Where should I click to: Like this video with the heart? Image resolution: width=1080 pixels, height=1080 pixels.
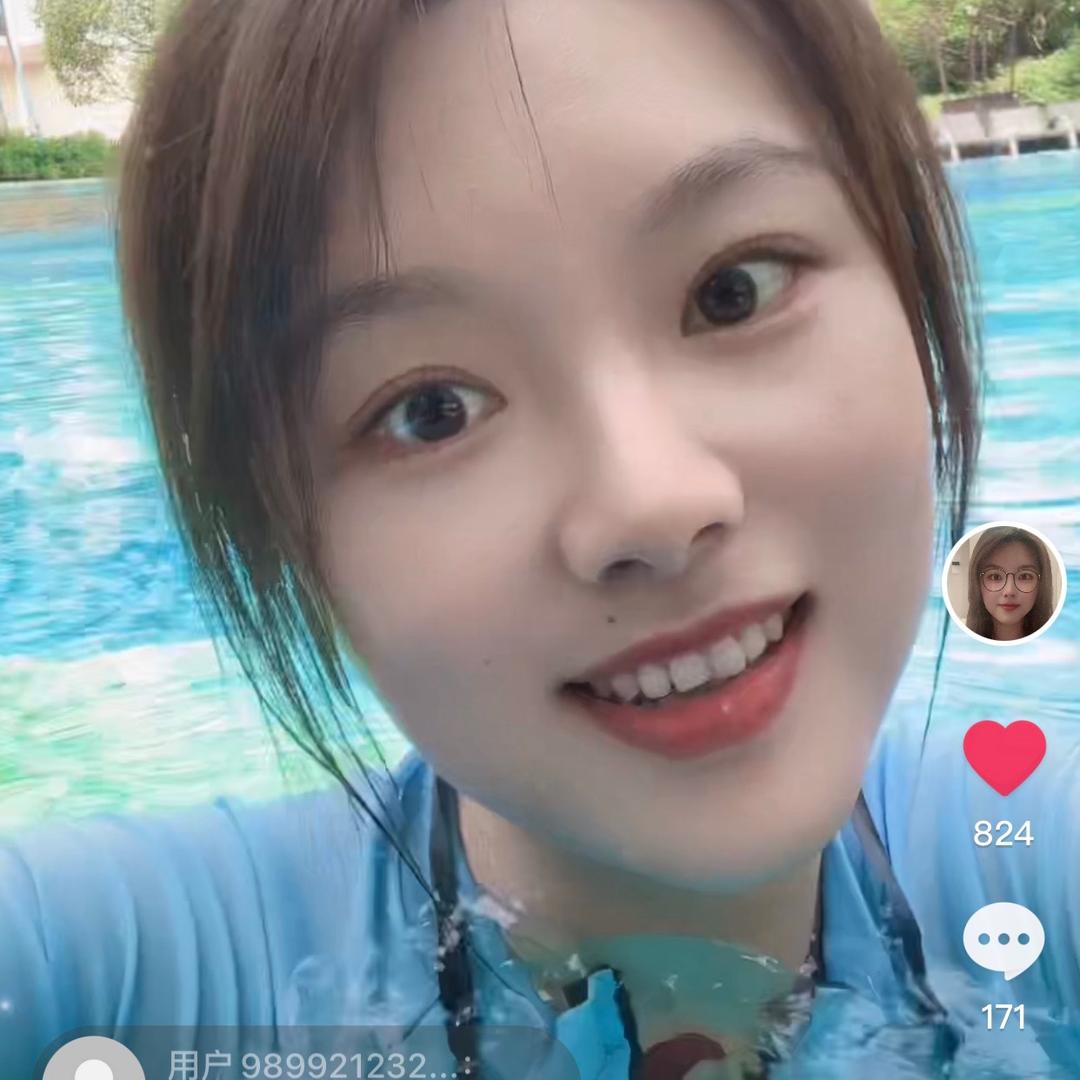point(1004,757)
